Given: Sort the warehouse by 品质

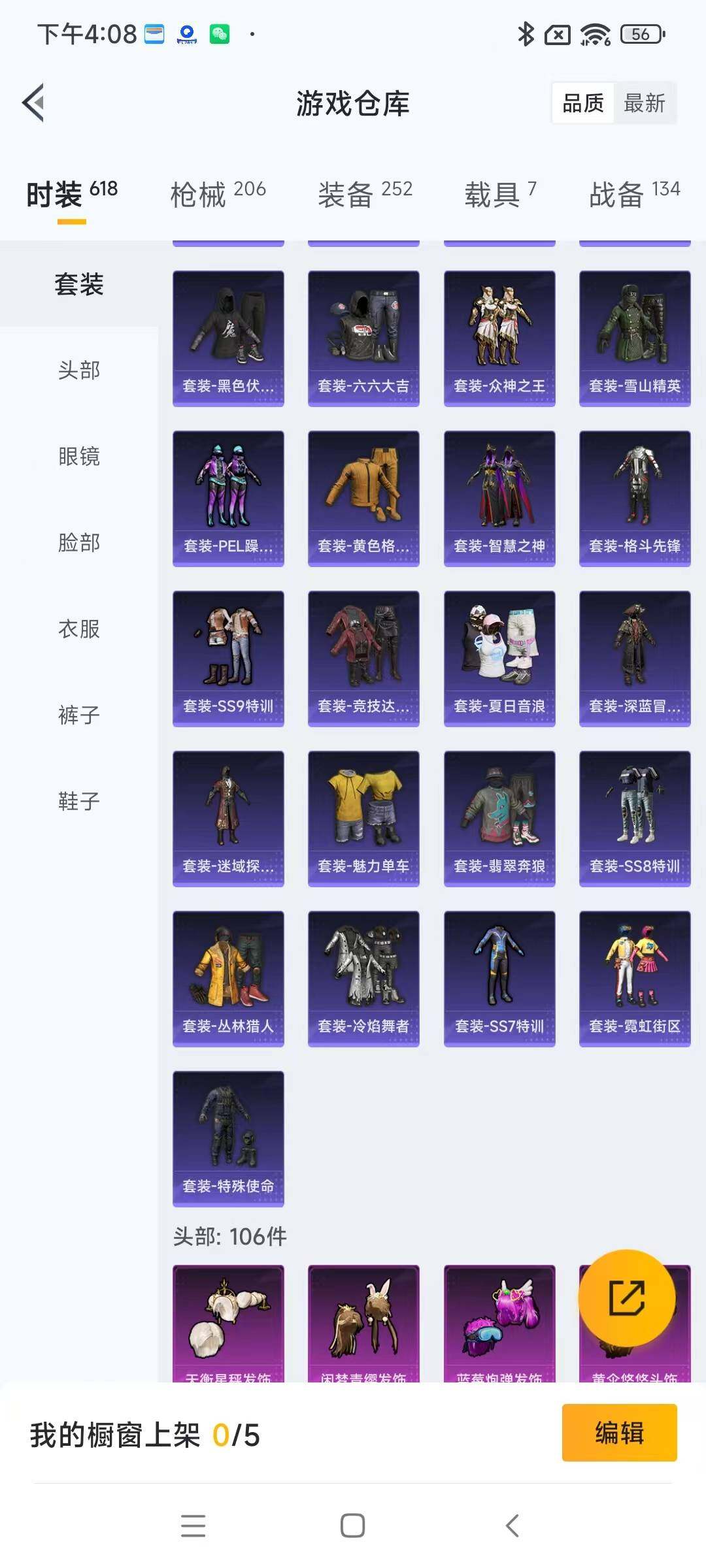Looking at the screenshot, I should click(x=583, y=103).
